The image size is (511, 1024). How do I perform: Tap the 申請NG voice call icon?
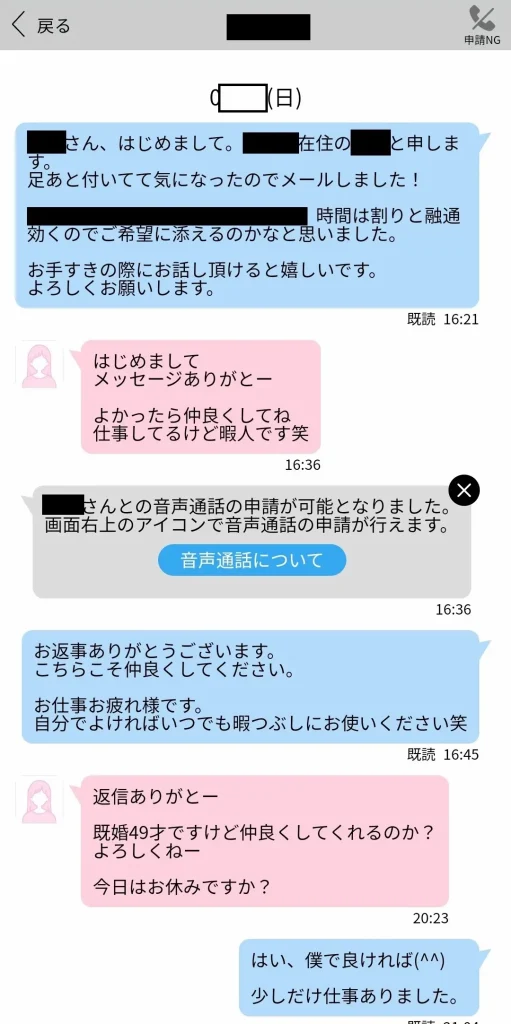[482, 25]
